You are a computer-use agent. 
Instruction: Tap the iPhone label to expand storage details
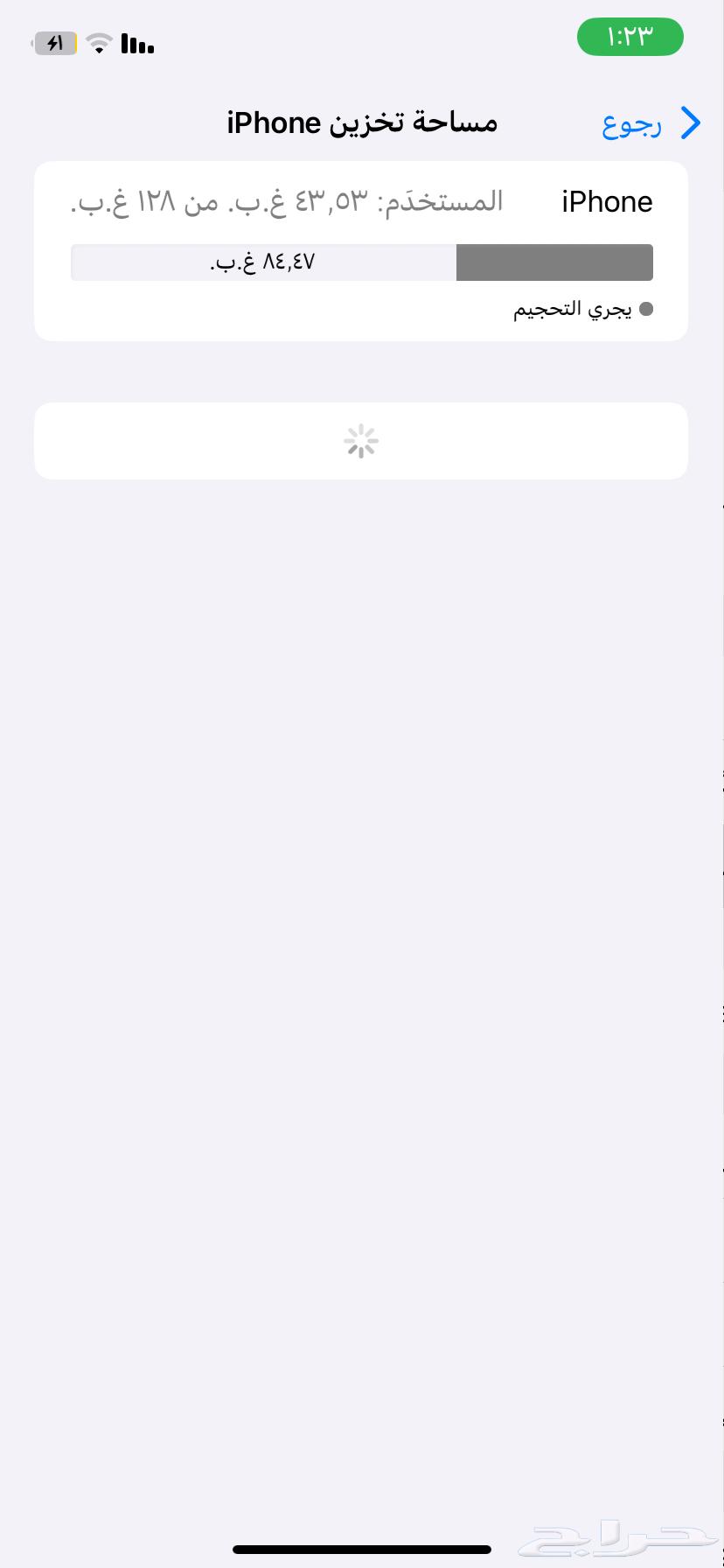607,201
